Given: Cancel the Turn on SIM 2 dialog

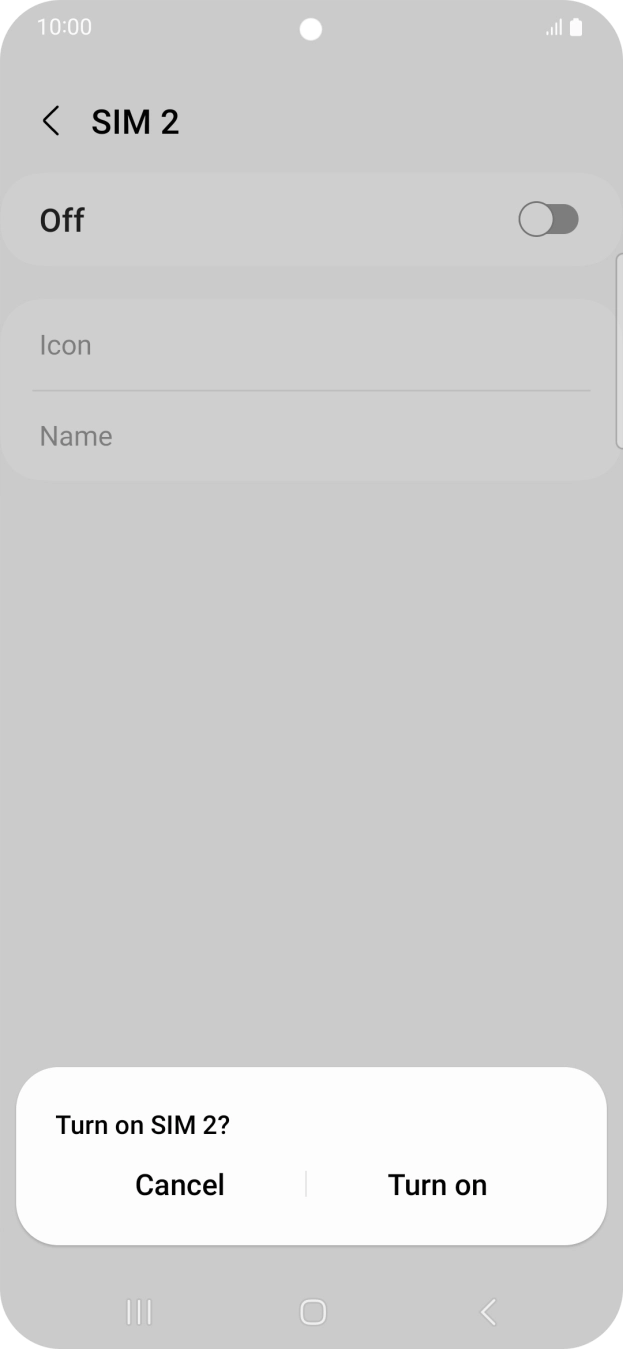Looking at the screenshot, I should coord(180,1185).
